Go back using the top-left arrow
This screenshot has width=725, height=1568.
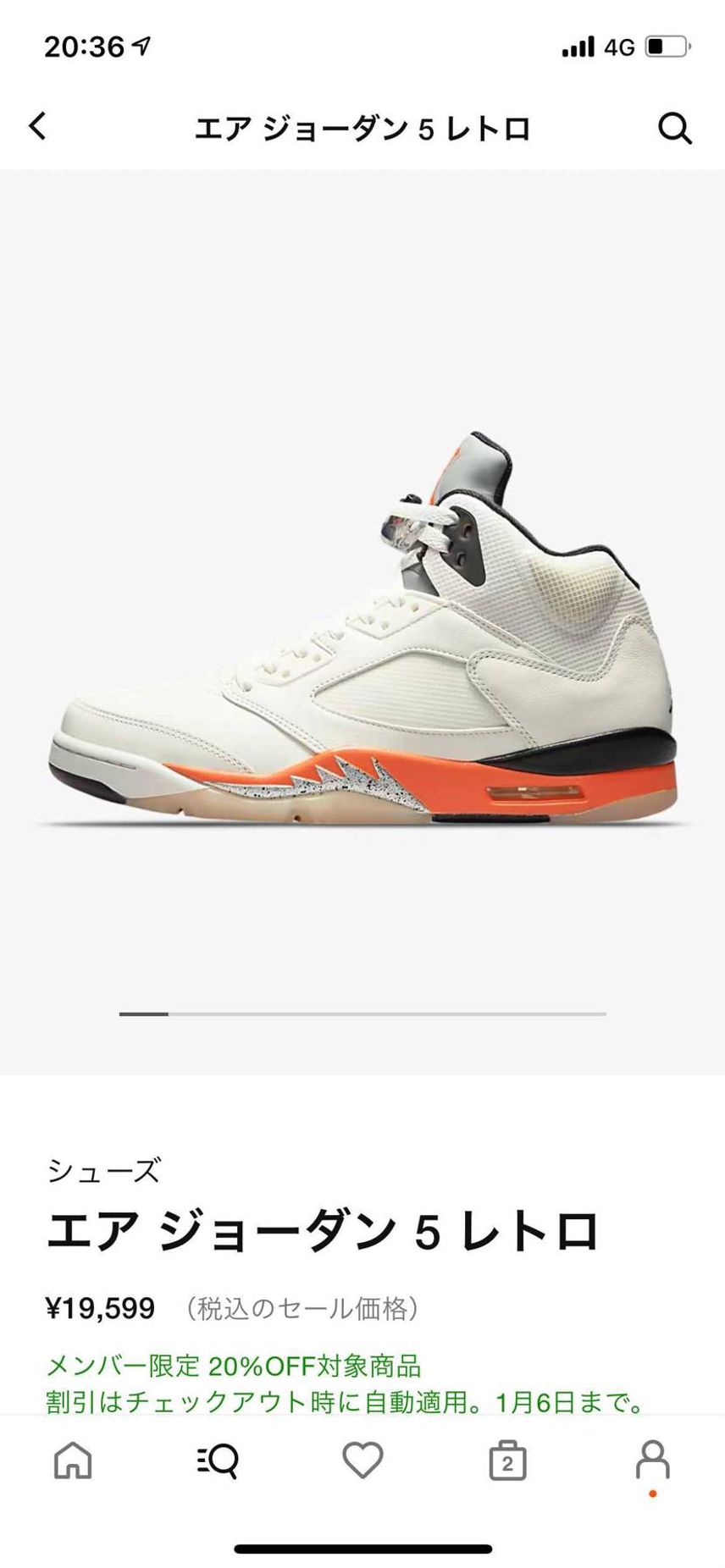(x=37, y=127)
